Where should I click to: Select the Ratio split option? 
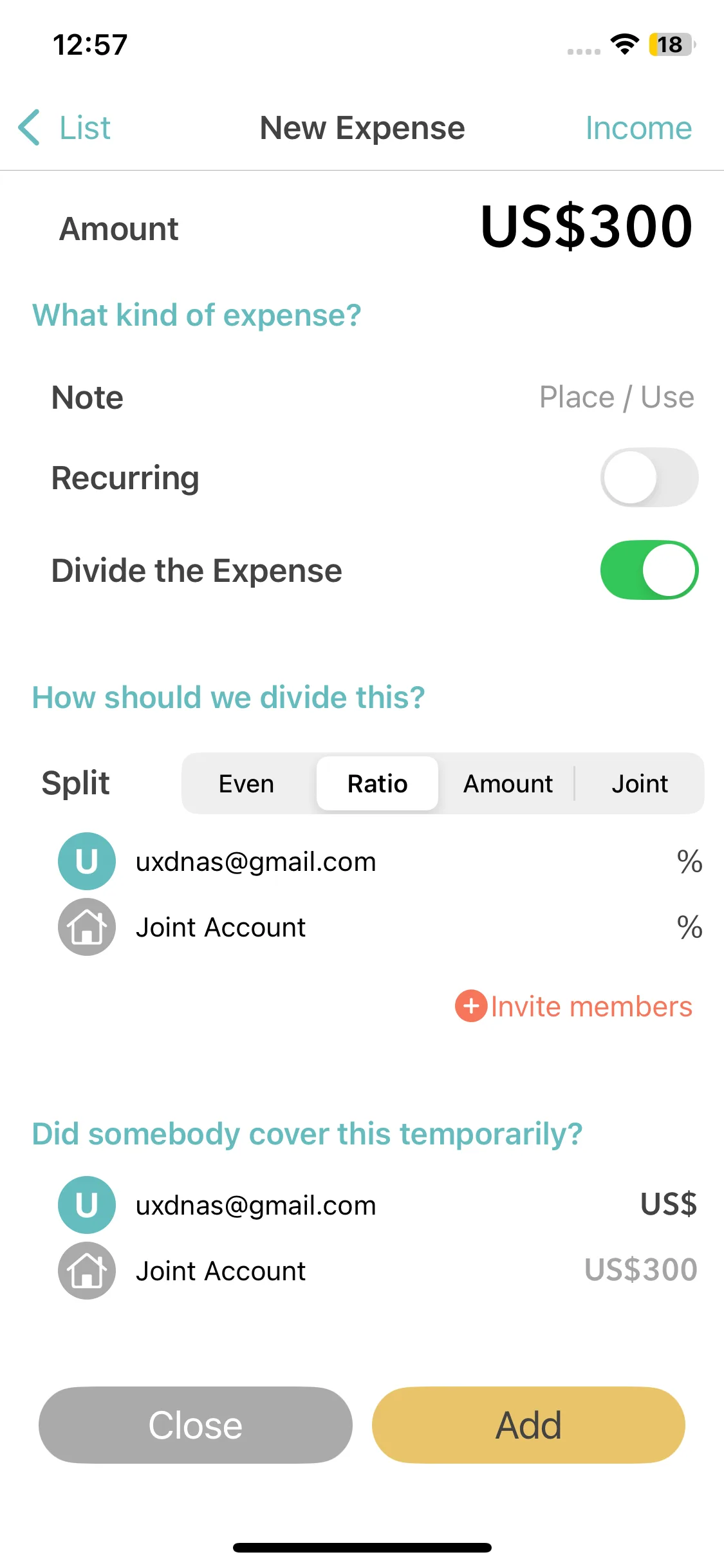click(377, 783)
